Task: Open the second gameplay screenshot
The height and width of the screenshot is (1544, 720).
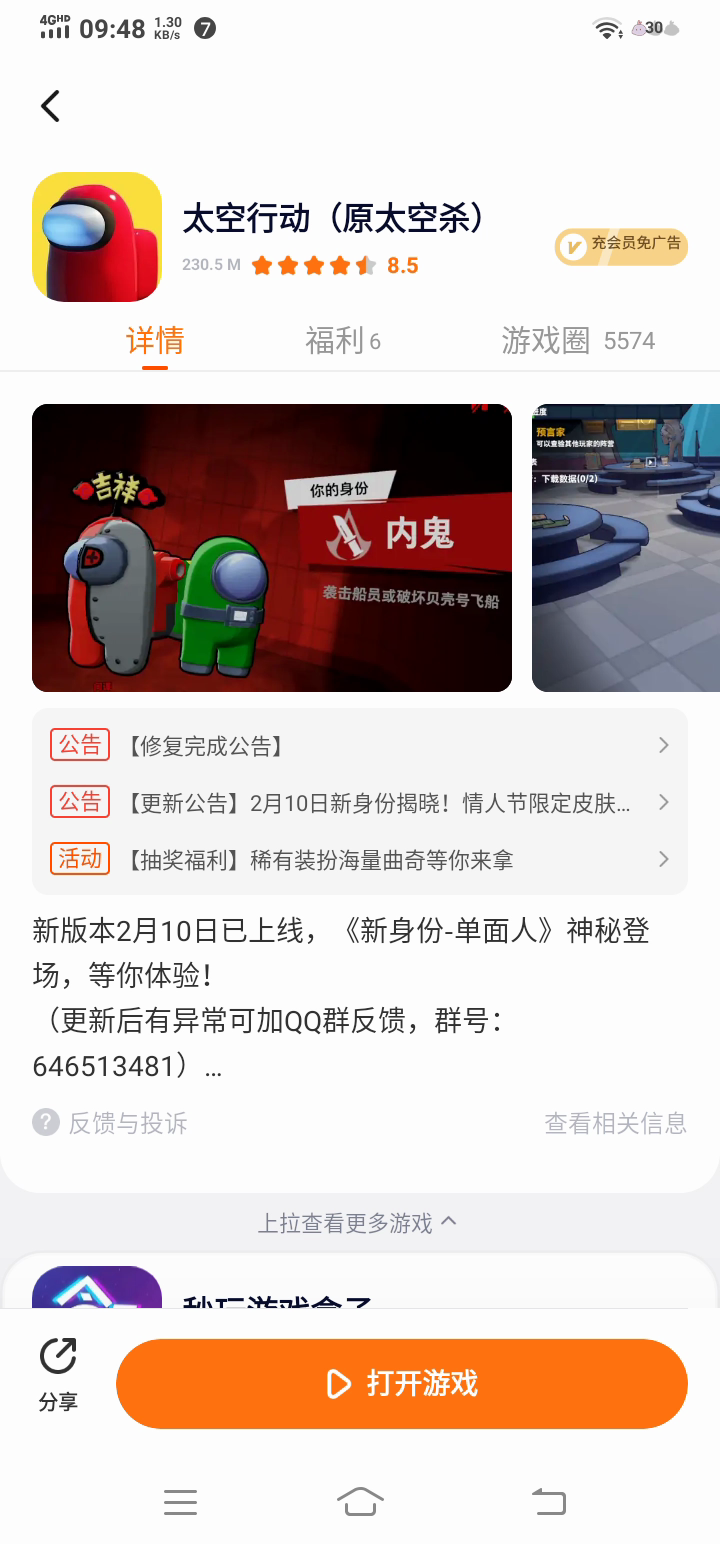Action: 626,548
